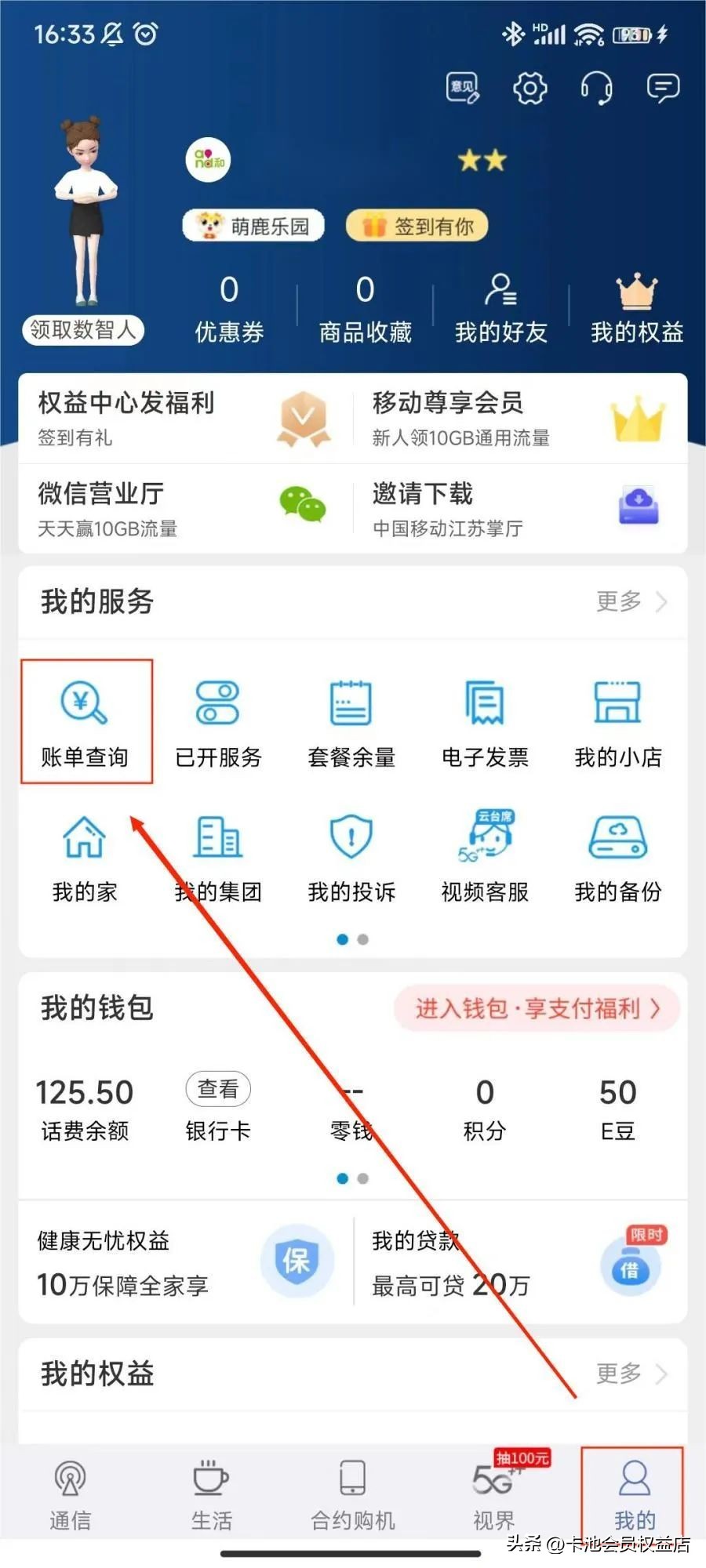The height and width of the screenshot is (1568, 706).
Task: Select second page dot under 我的服务
Action: pyautogui.click(x=362, y=937)
